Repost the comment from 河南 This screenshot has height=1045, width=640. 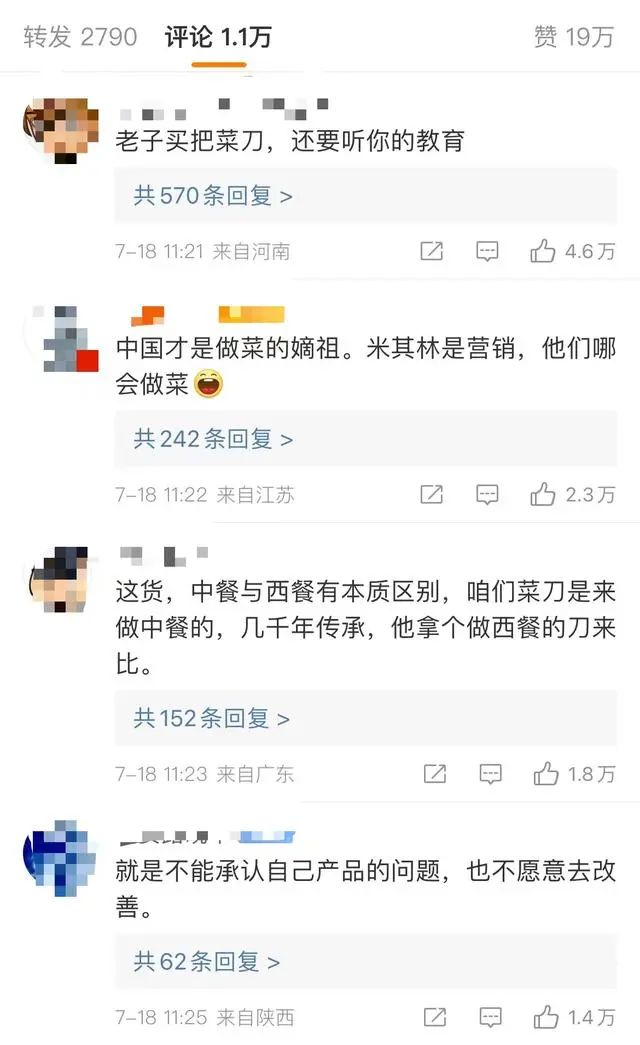pyautogui.click(x=431, y=251)
